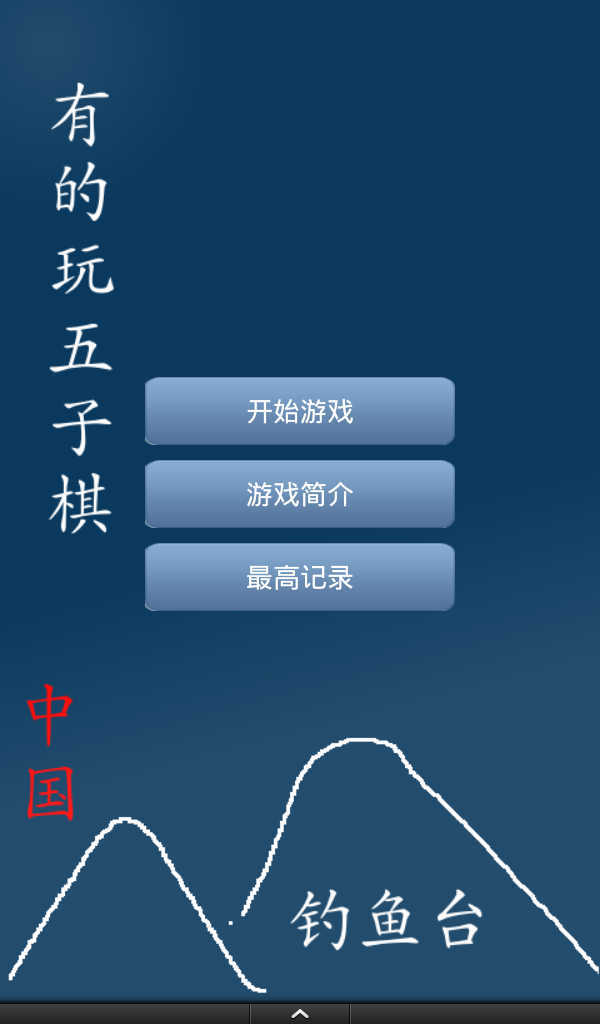This screenshot has width=600, height=1024.
Task: View 最高记录 high scores
Action: pos(300,577)
